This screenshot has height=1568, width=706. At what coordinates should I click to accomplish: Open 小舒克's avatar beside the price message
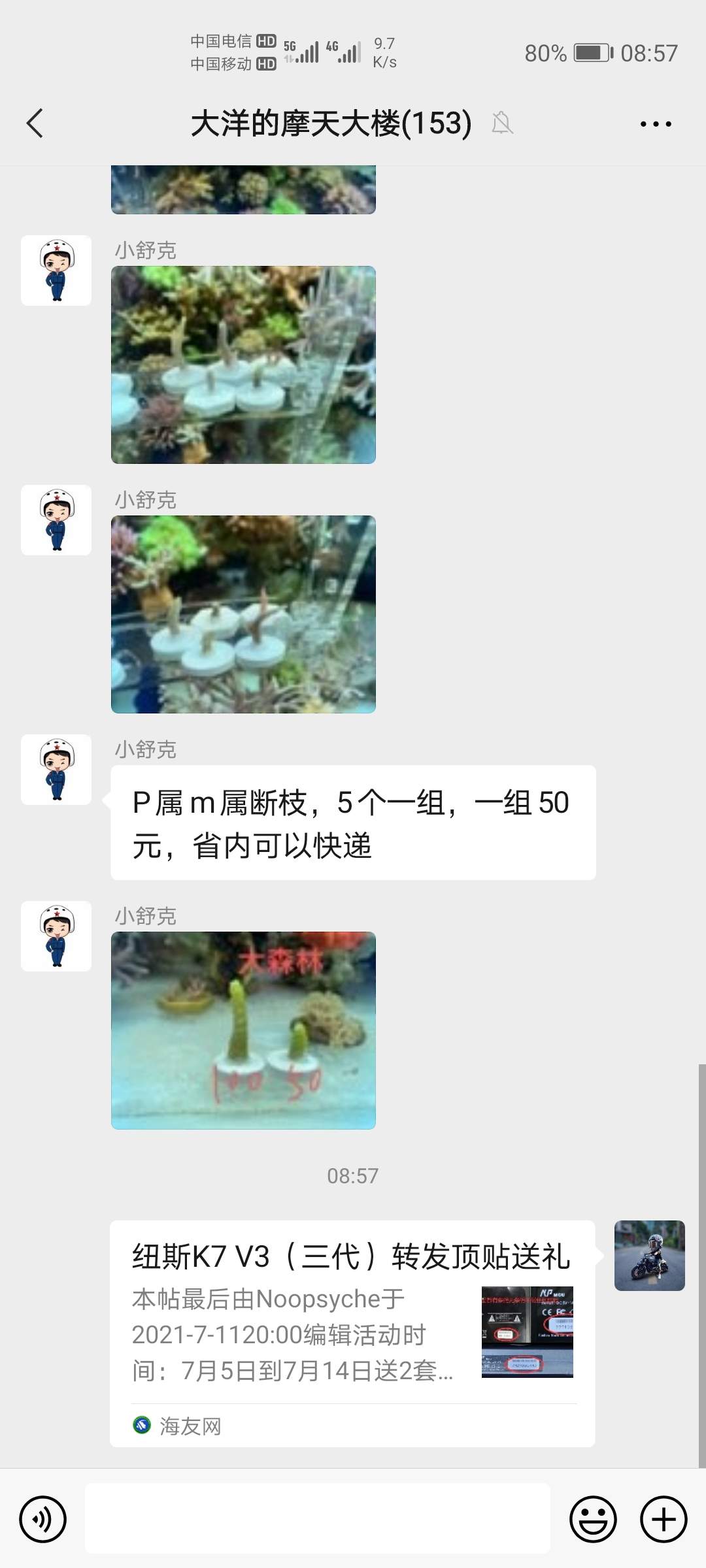click(x=56, y=770)
